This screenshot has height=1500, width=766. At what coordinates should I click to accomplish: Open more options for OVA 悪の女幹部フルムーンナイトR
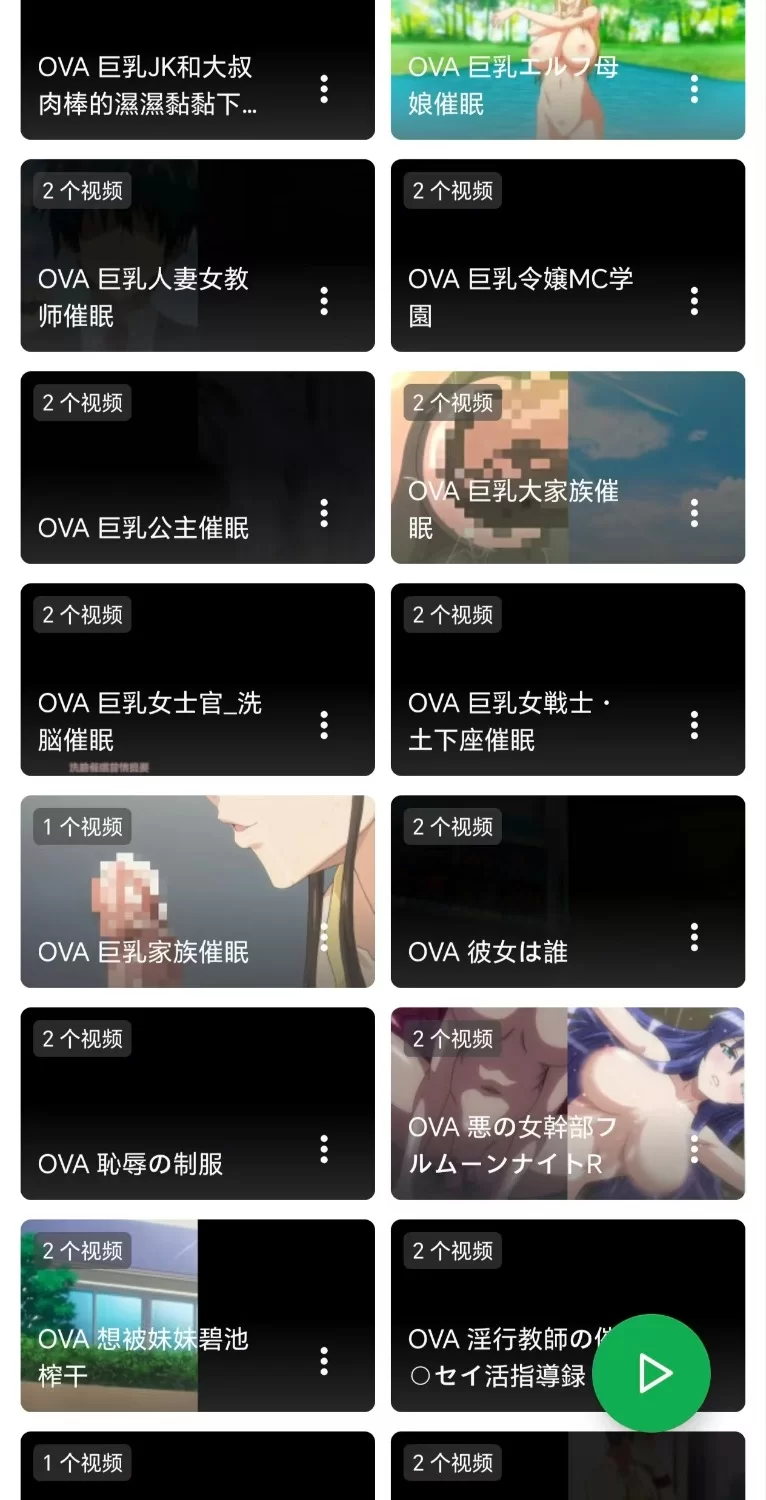(x=694, y=1149)
